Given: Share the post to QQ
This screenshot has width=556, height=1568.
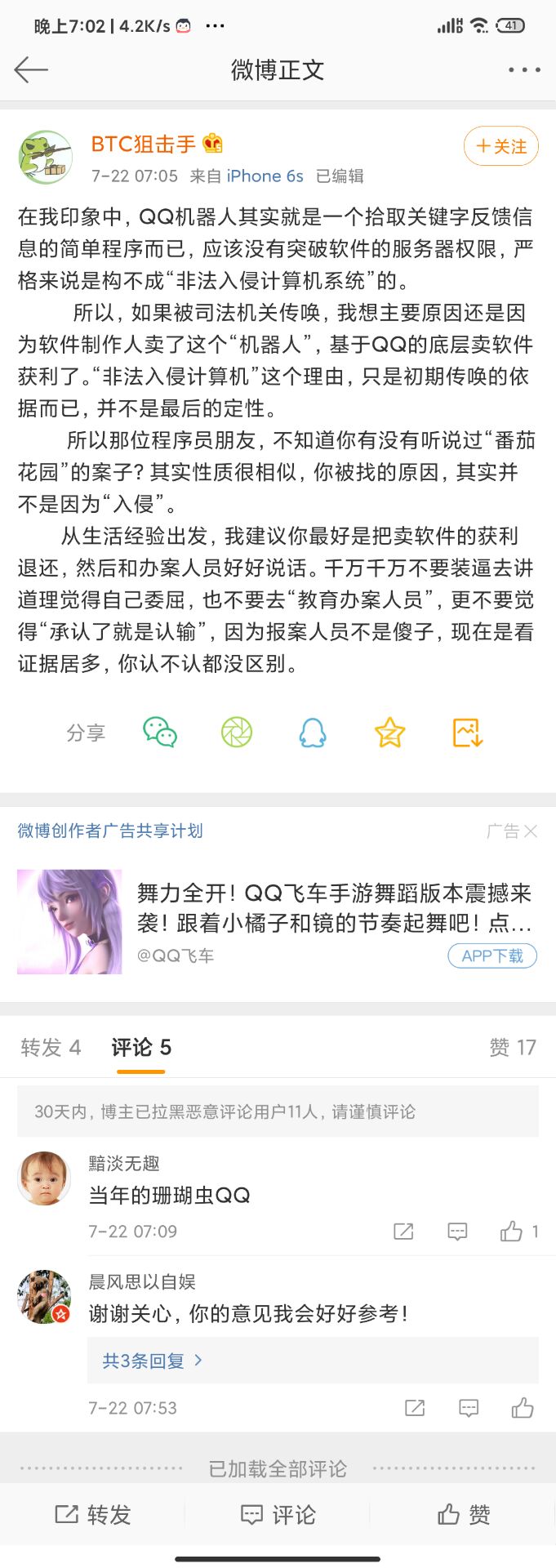Looking at the screenshot, I should (x=313, y=733).
